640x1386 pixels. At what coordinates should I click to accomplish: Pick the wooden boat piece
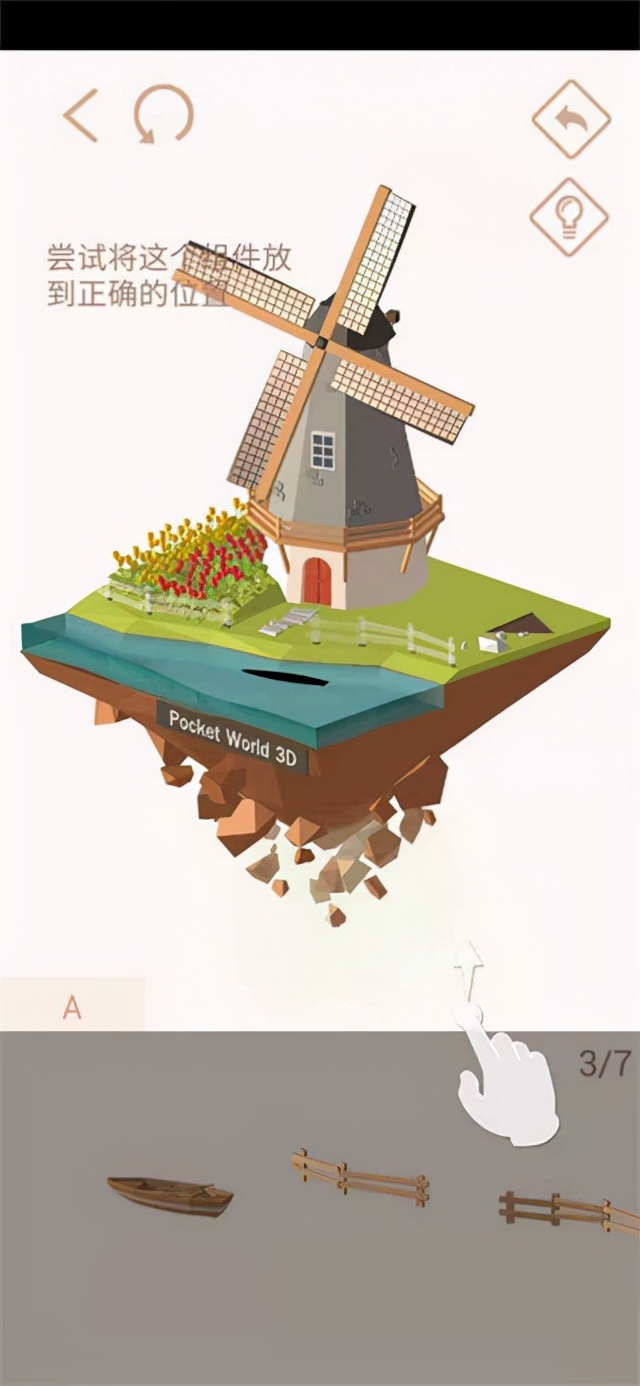point(170,1195)
